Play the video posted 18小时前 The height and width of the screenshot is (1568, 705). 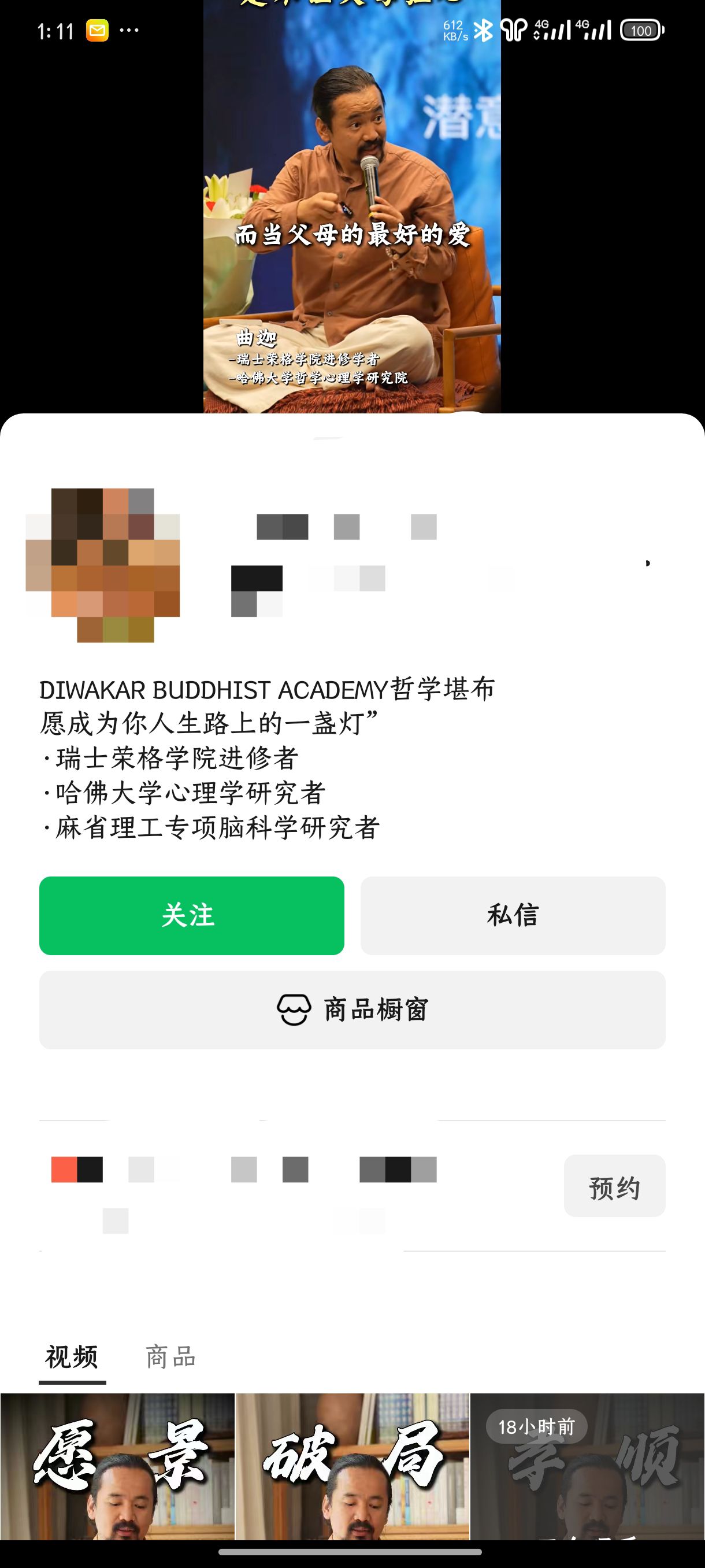588,1467
